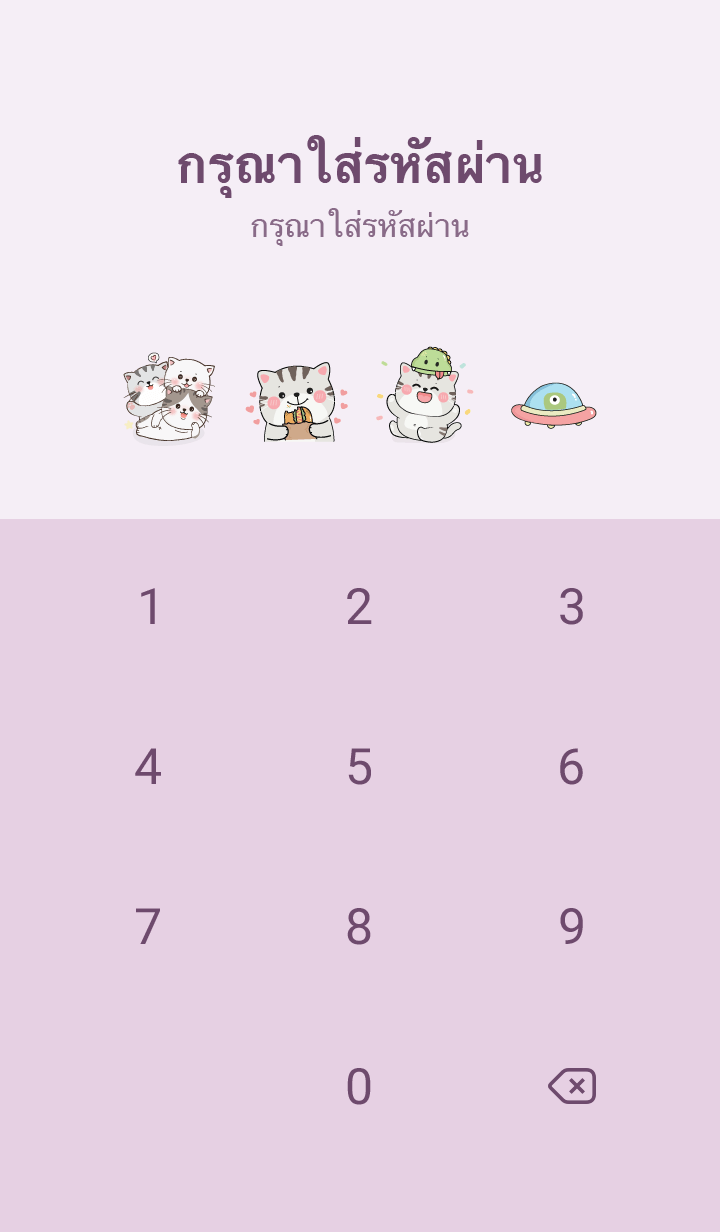Select digit 4 on the keypad
Viewport: 720px width, 1232px height.
pos(148,767)
